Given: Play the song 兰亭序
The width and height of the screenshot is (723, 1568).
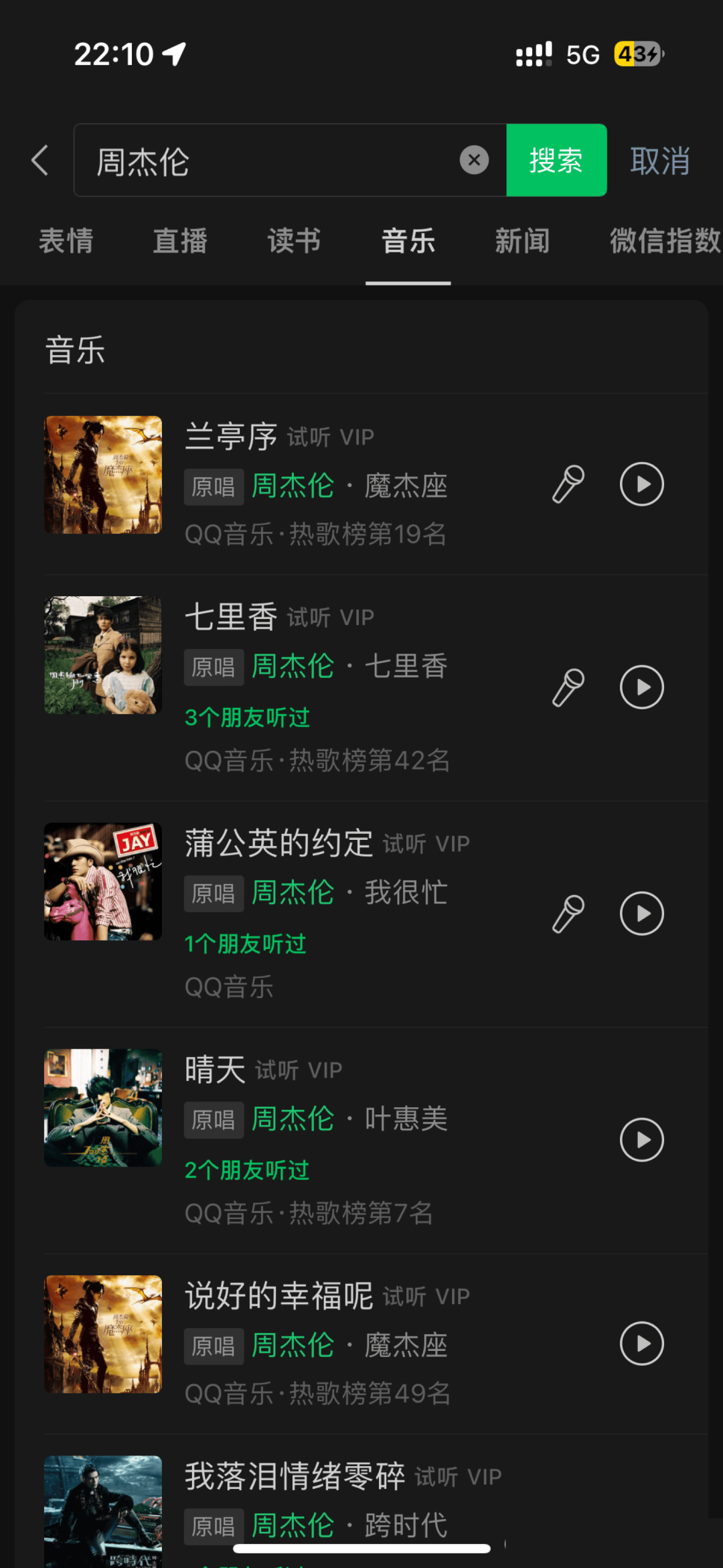Looking at the screenshot, I should pos(641,484).
